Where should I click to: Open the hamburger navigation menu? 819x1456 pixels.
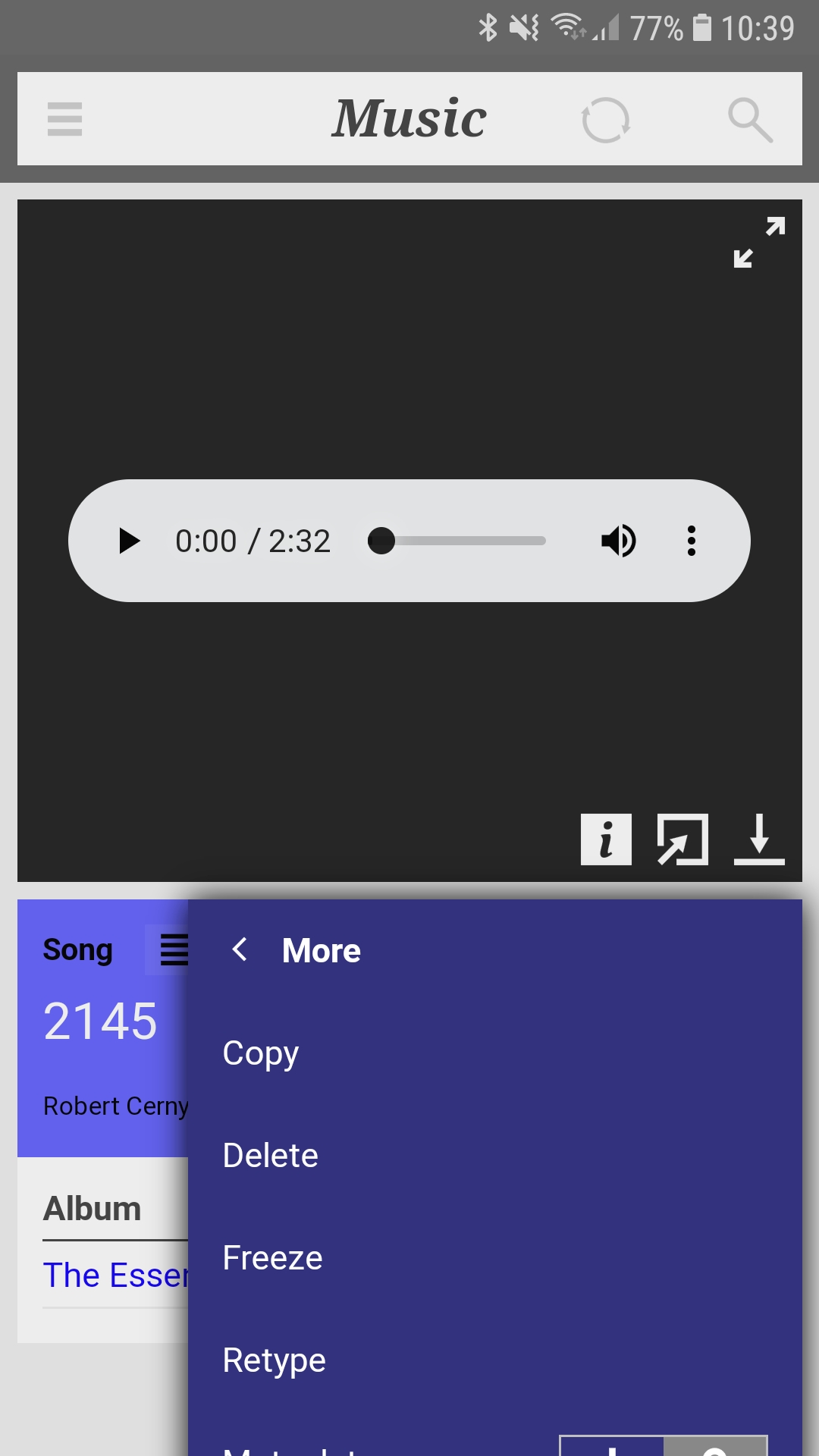pos(64,119)
